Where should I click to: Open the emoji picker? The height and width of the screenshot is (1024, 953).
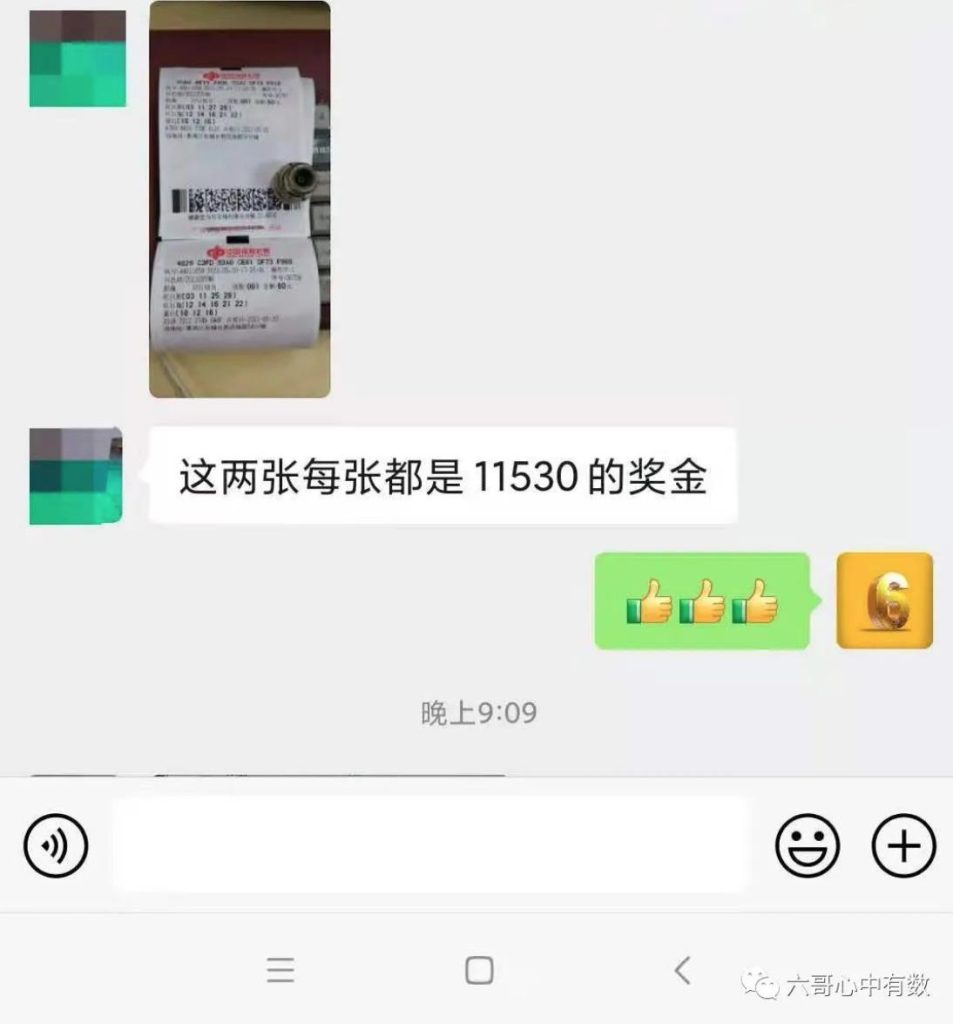click(807, 846)
